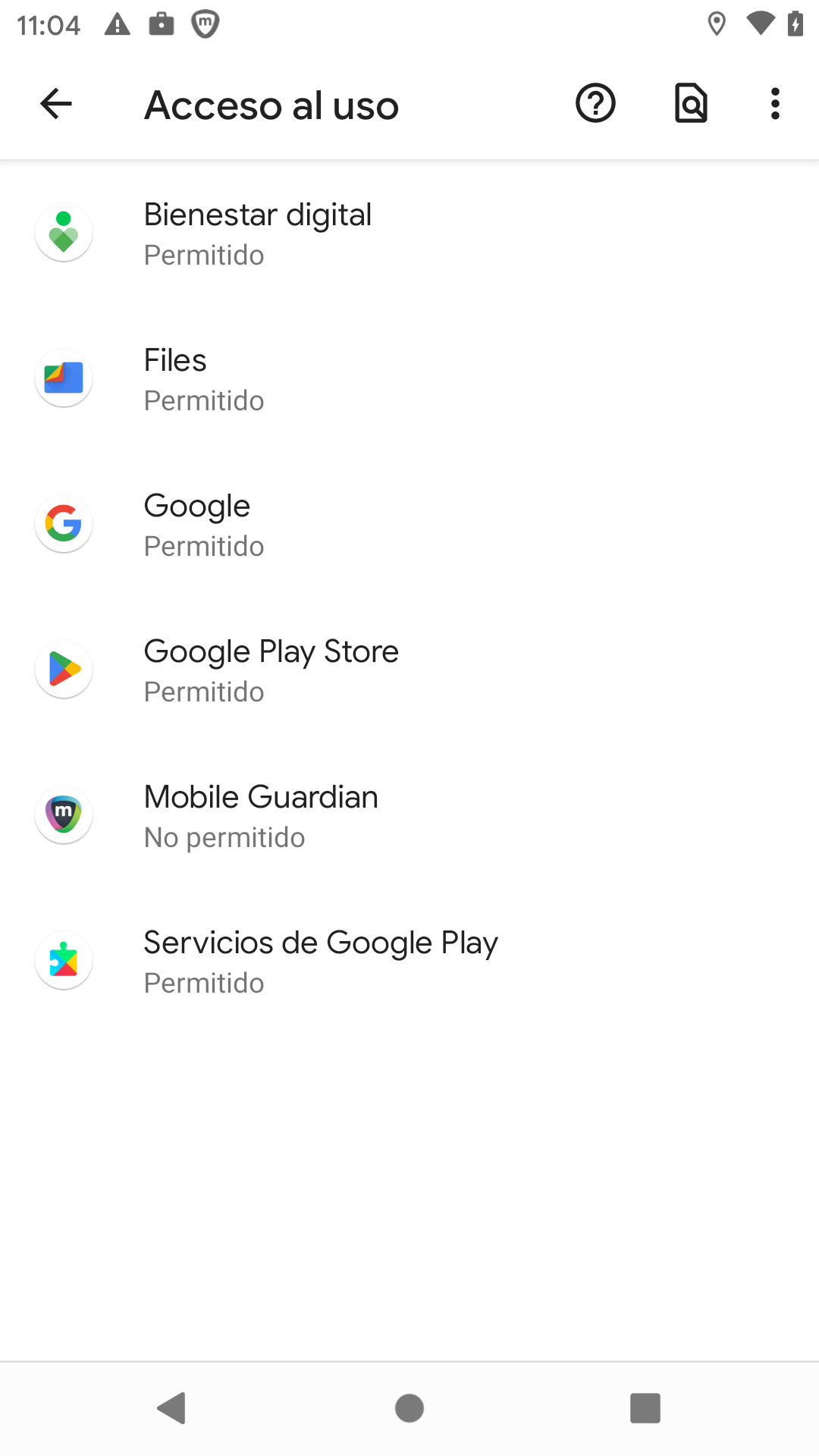Viewport: 819px width, 1456px height.
Task: Go back from Acceso al uso
Action: click(x=56, y=104)
